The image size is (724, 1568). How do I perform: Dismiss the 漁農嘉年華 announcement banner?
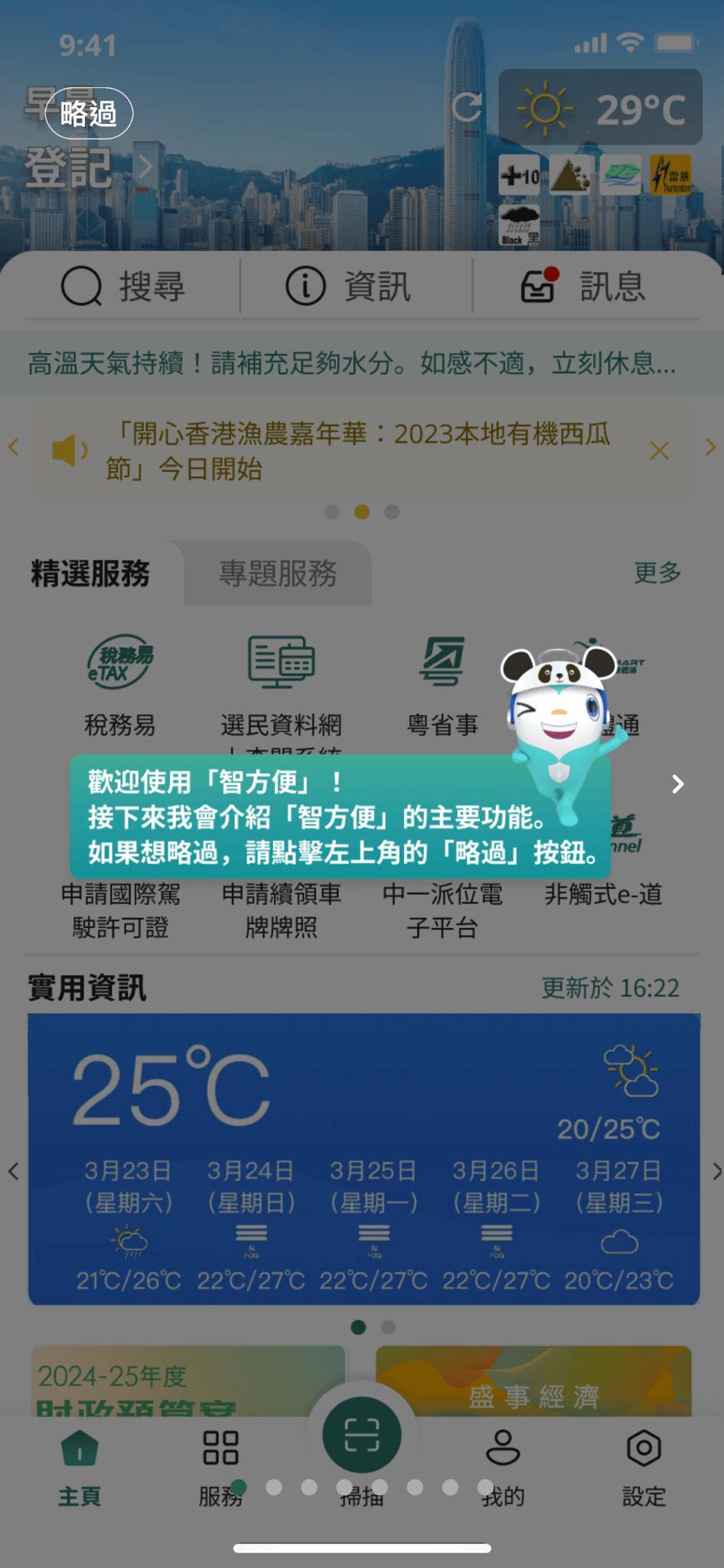pos(659,450)
